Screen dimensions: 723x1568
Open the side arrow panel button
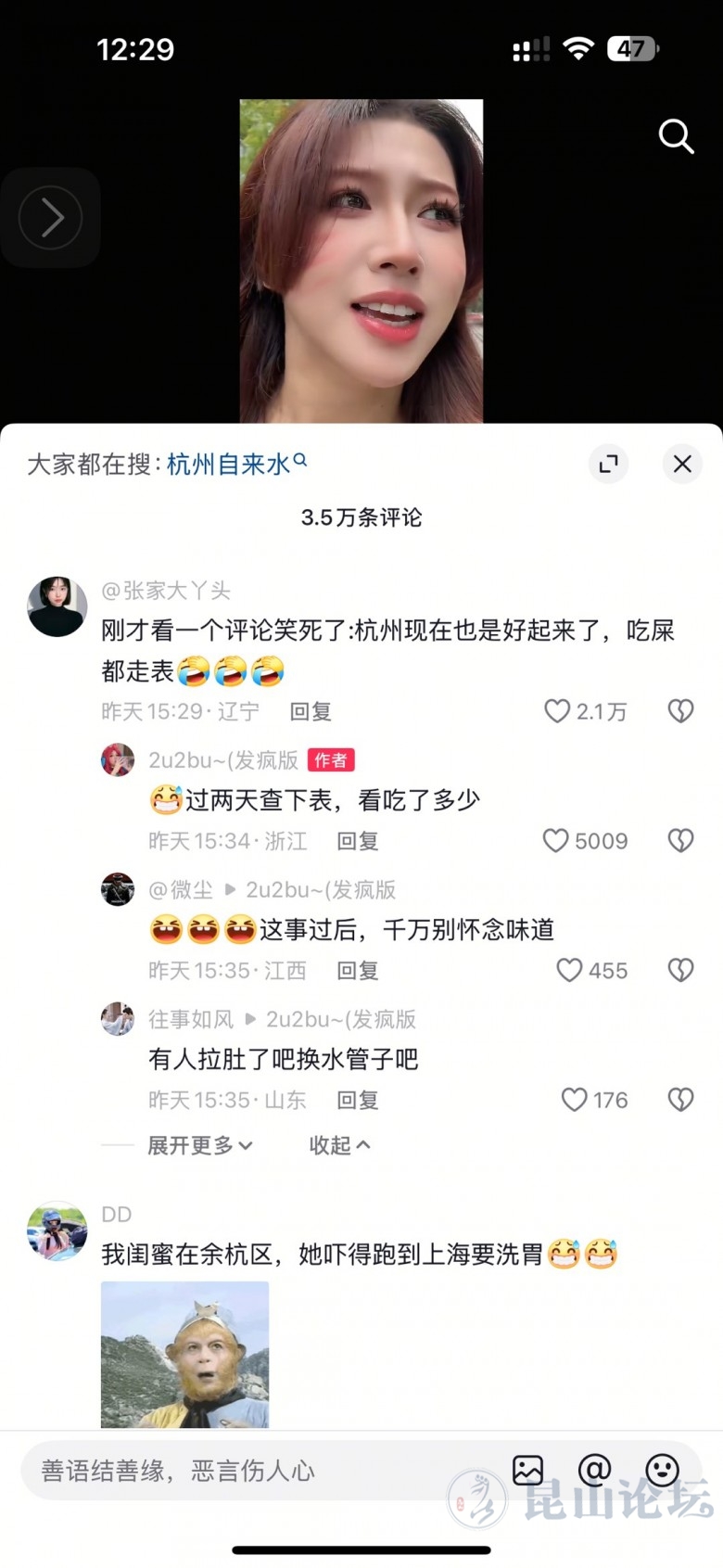pyautogui.click(x=51, y=218)
